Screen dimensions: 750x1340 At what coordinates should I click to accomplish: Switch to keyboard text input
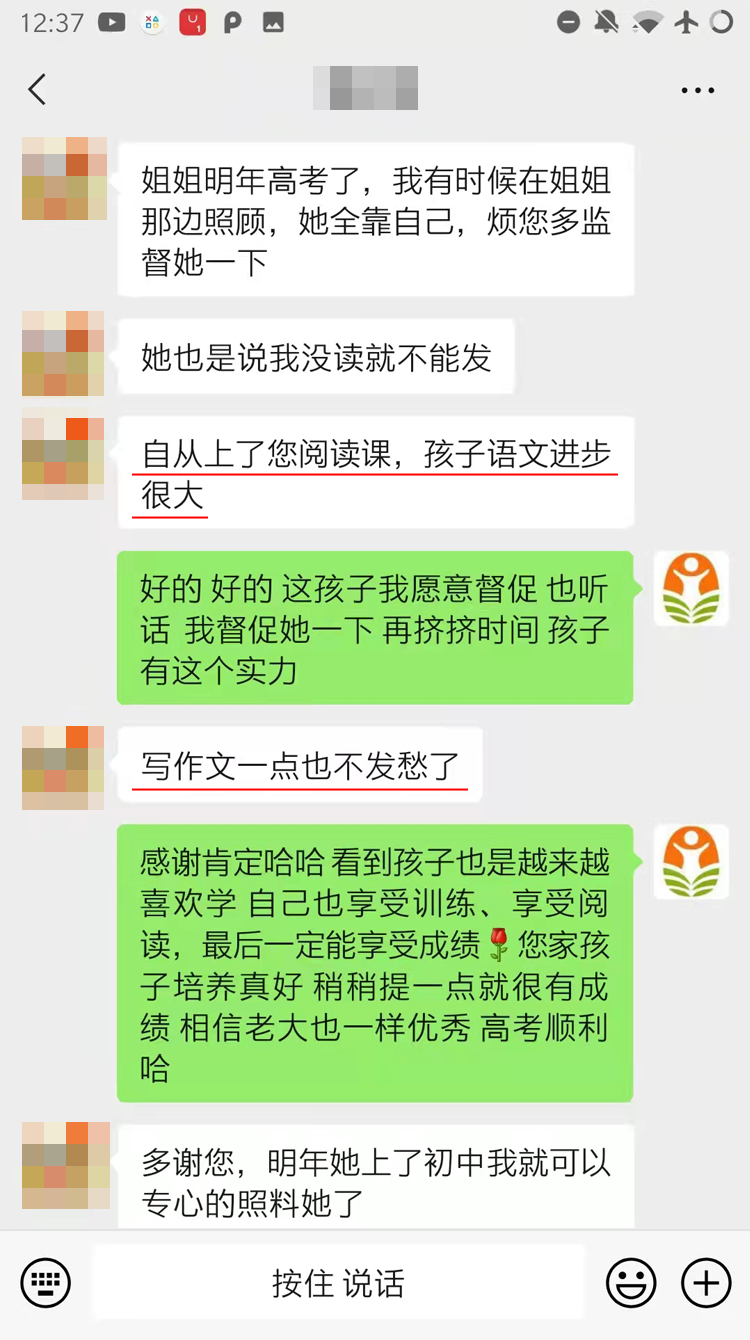coord(46,1282)
